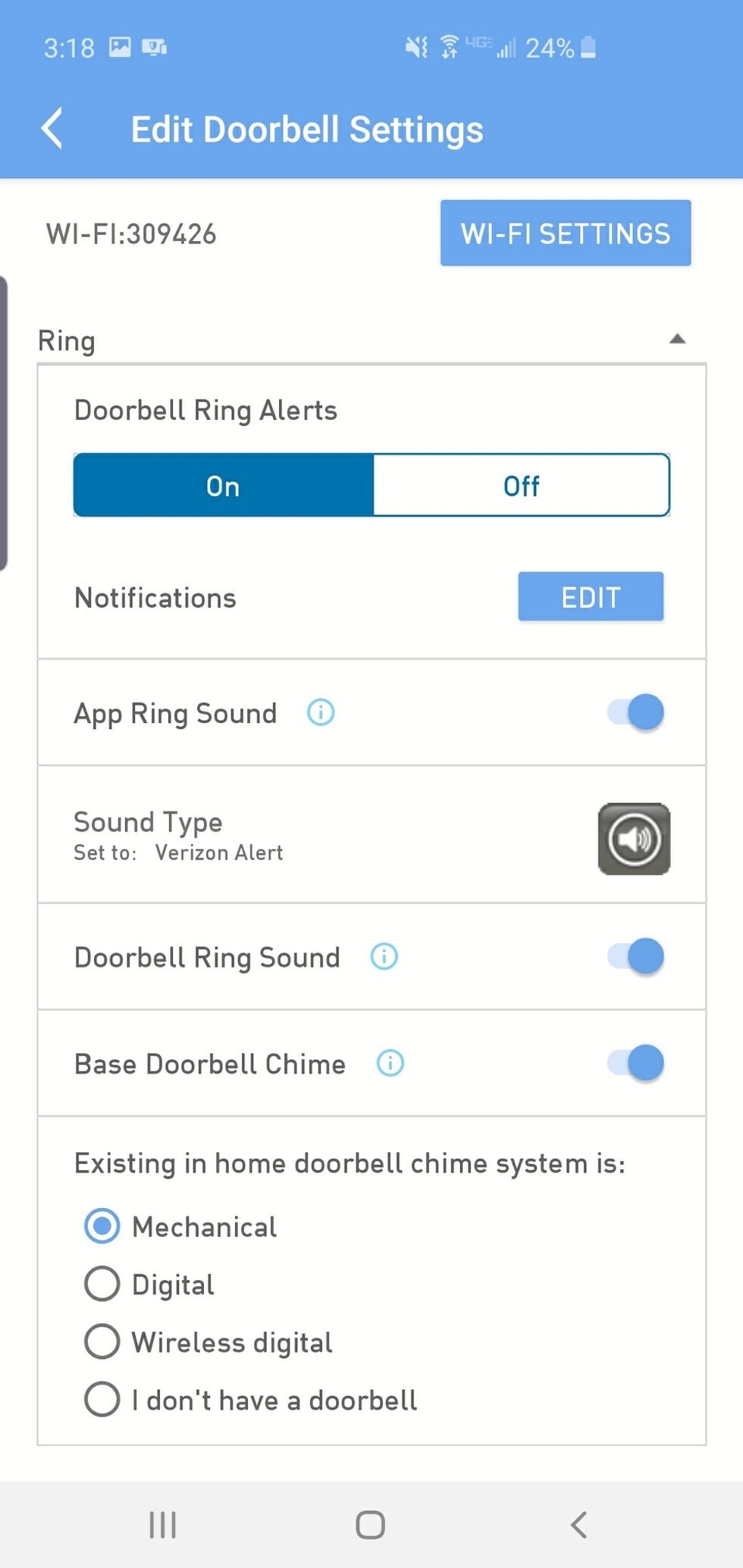
Task: Play the Verizon Alert sound preview
Action: (x=634, y=838)
